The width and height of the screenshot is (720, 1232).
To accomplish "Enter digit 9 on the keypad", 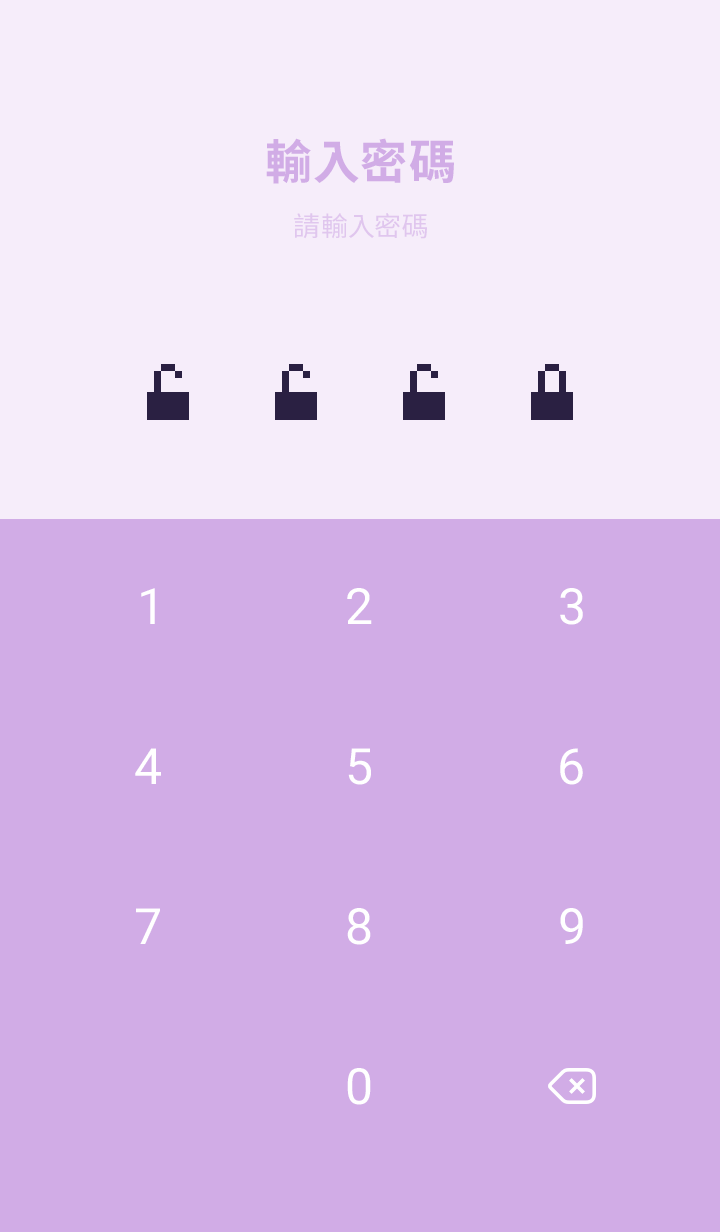I will point(571,927).
